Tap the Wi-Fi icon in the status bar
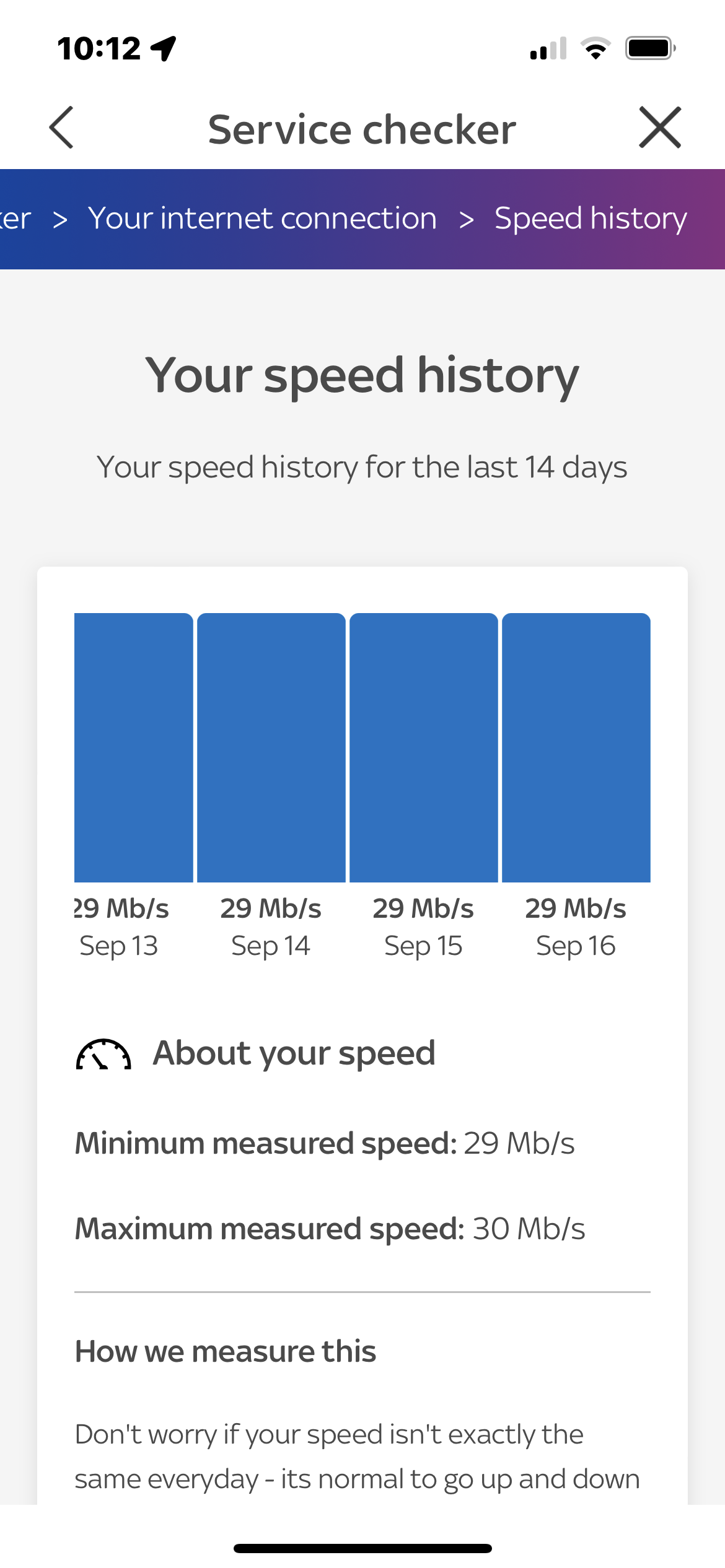725x1568 pixels. click(x=595, y=49)
